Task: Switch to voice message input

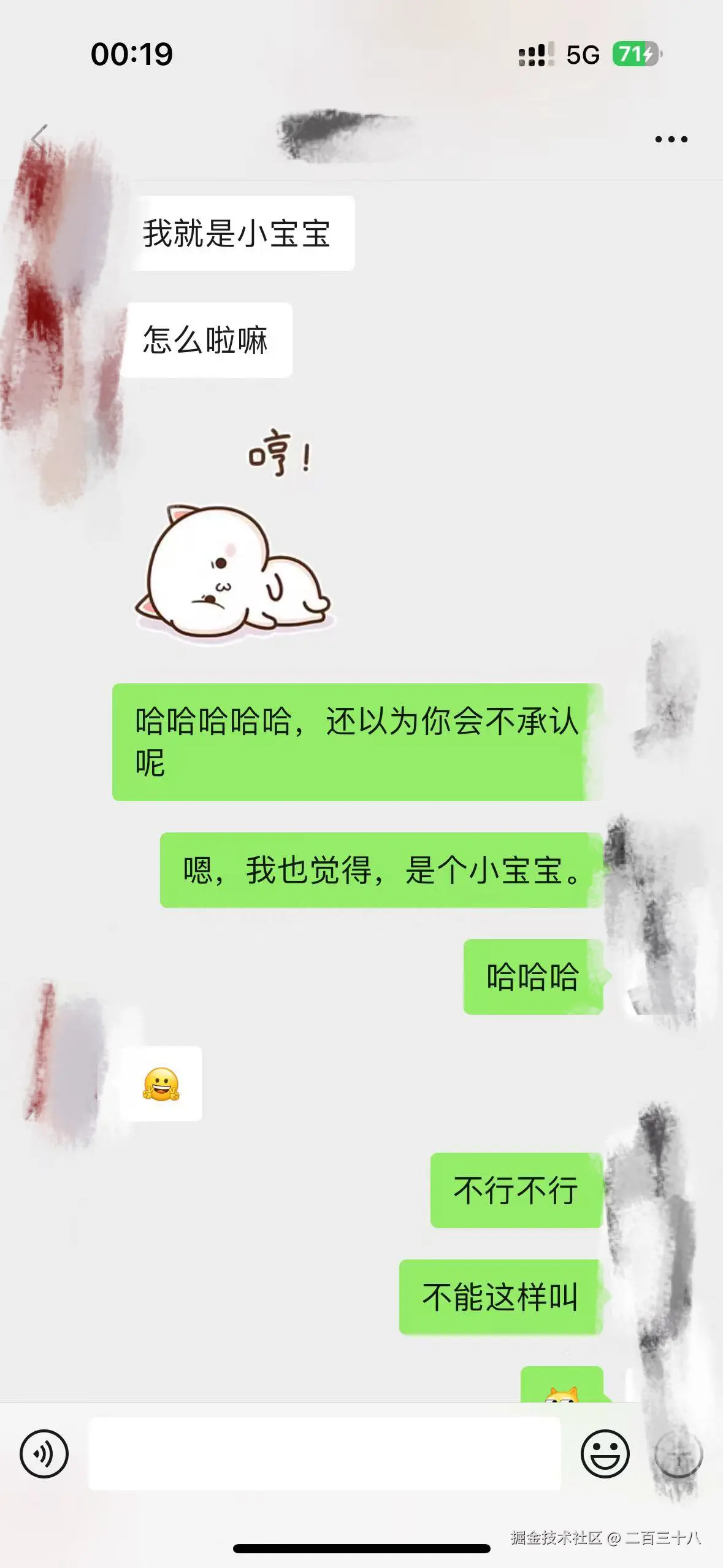Action: (44, 1454)
